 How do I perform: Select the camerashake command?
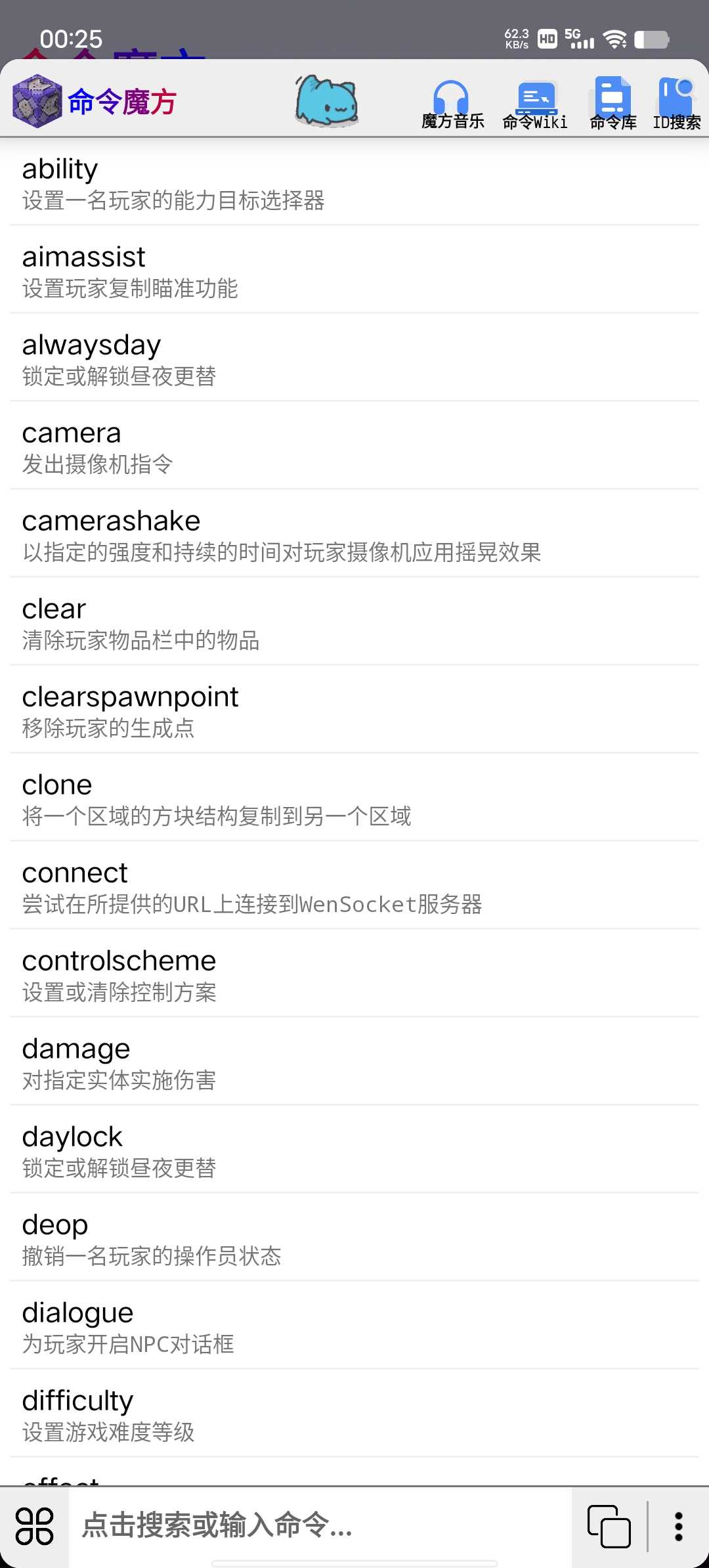tap(354, 534)
